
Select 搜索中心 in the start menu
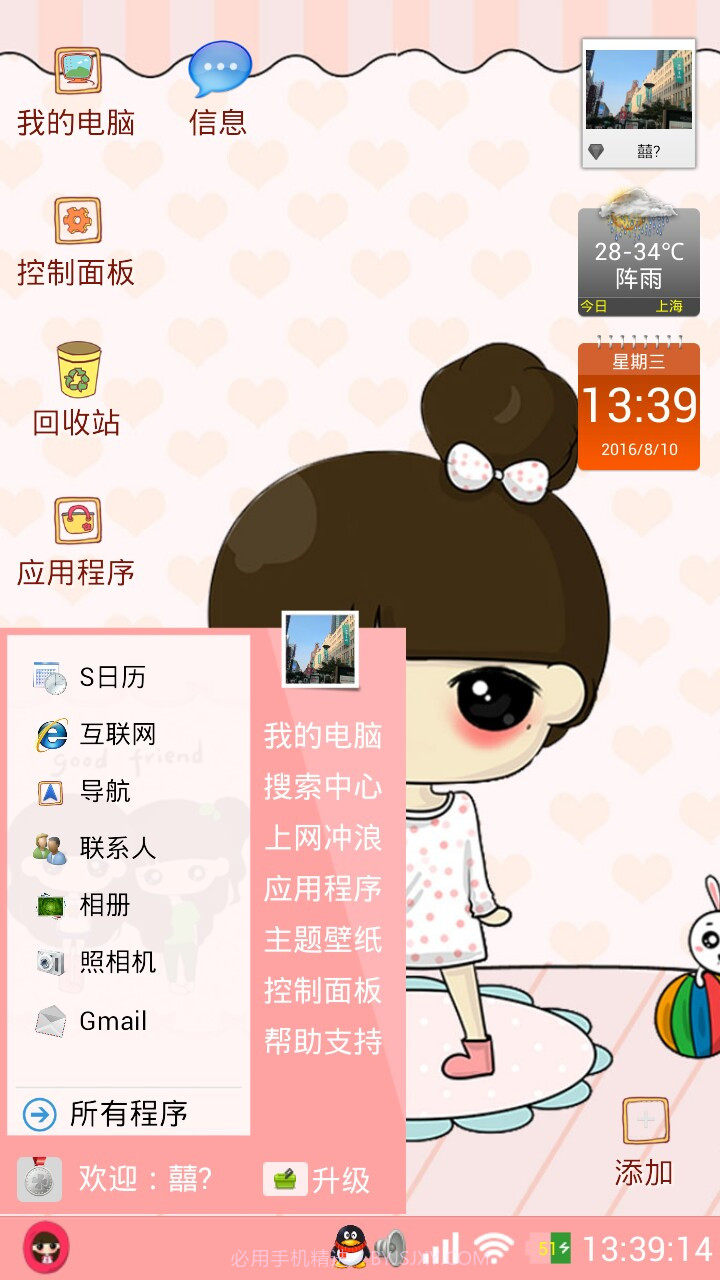coord(323,787)
